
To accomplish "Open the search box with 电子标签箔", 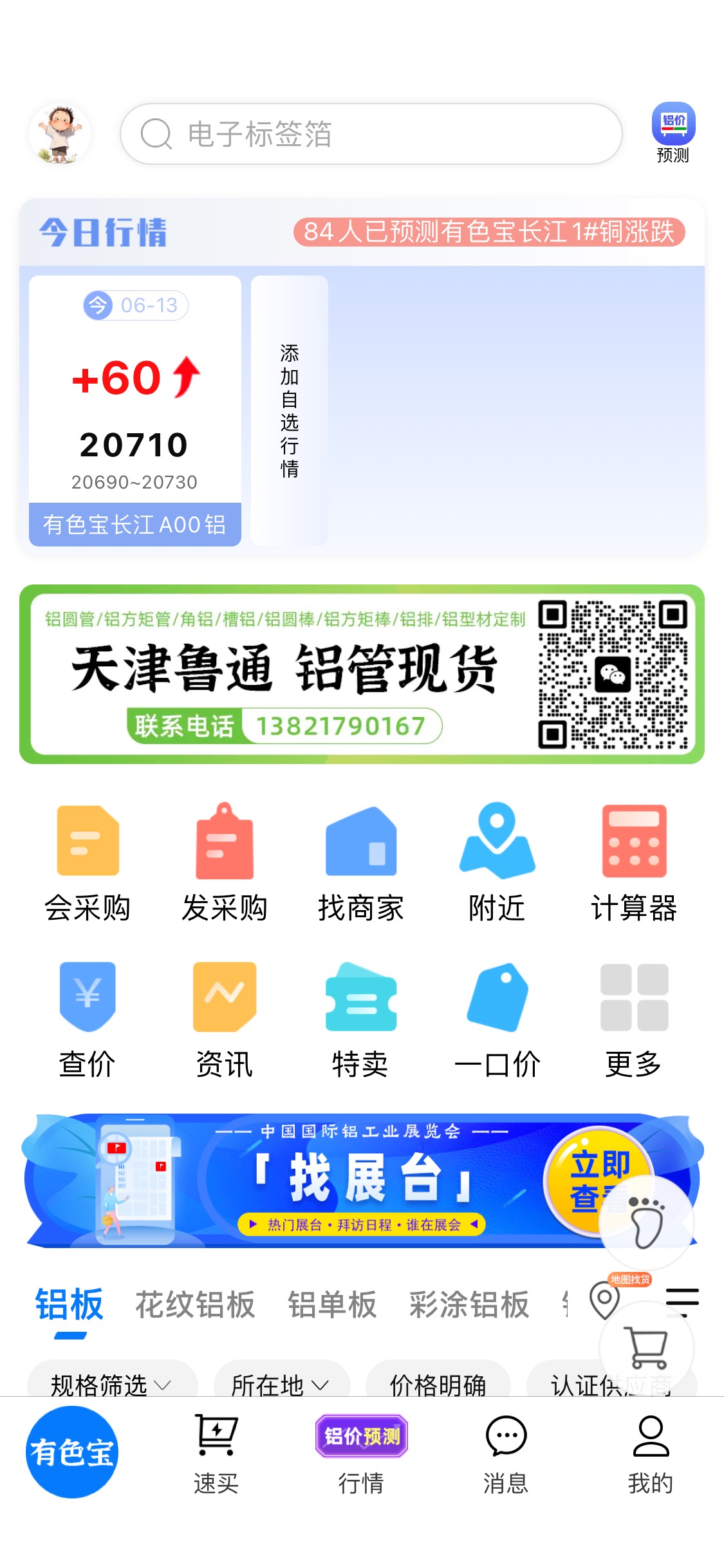I will pos(371,134).
